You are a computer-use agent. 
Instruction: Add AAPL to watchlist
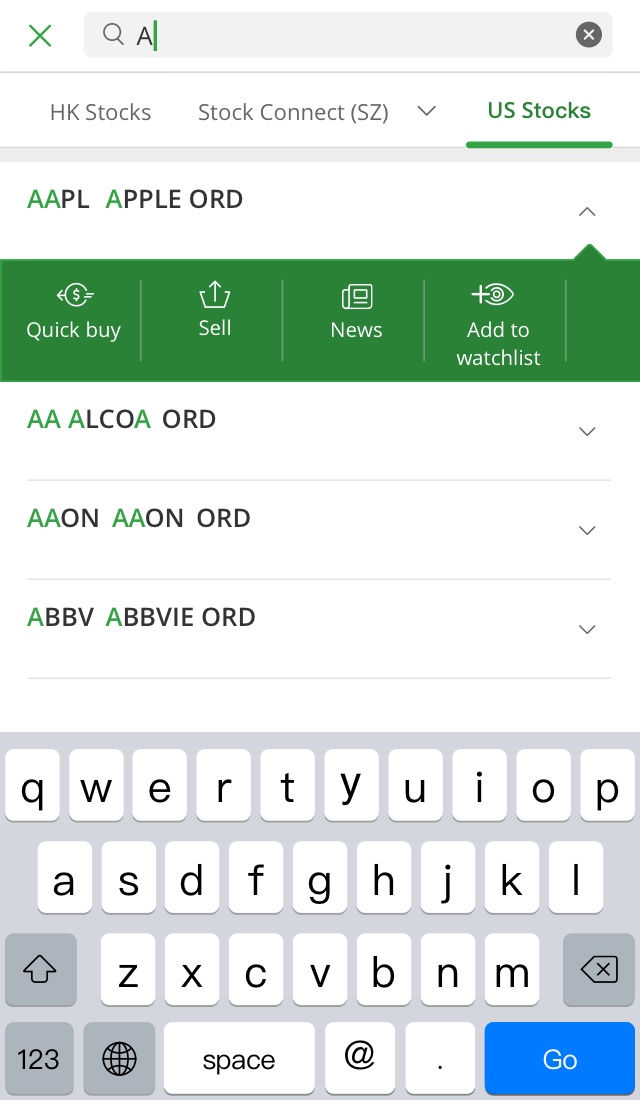[498, 325]
